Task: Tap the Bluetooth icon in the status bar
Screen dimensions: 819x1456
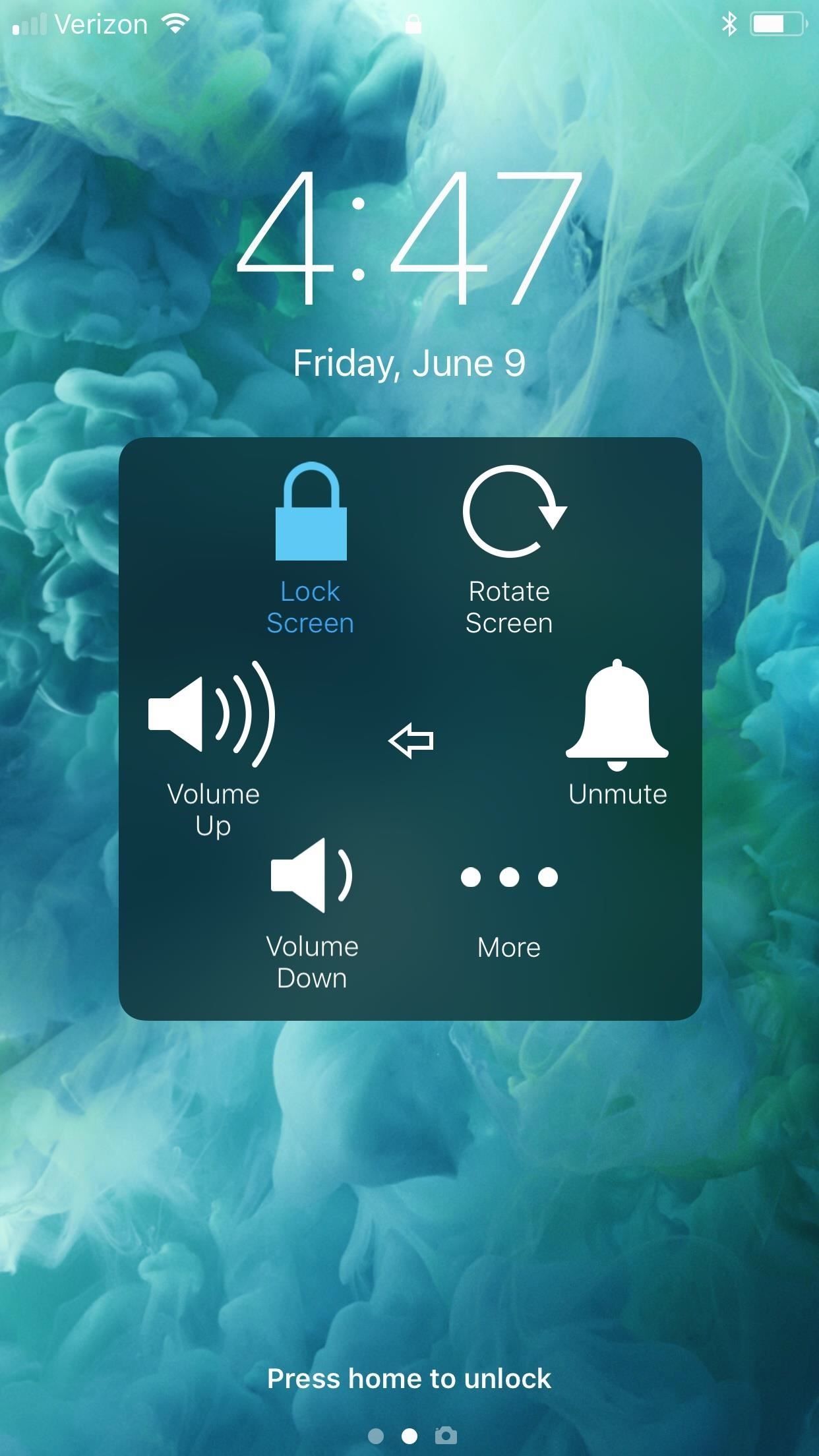Action: tap(729, 24)
